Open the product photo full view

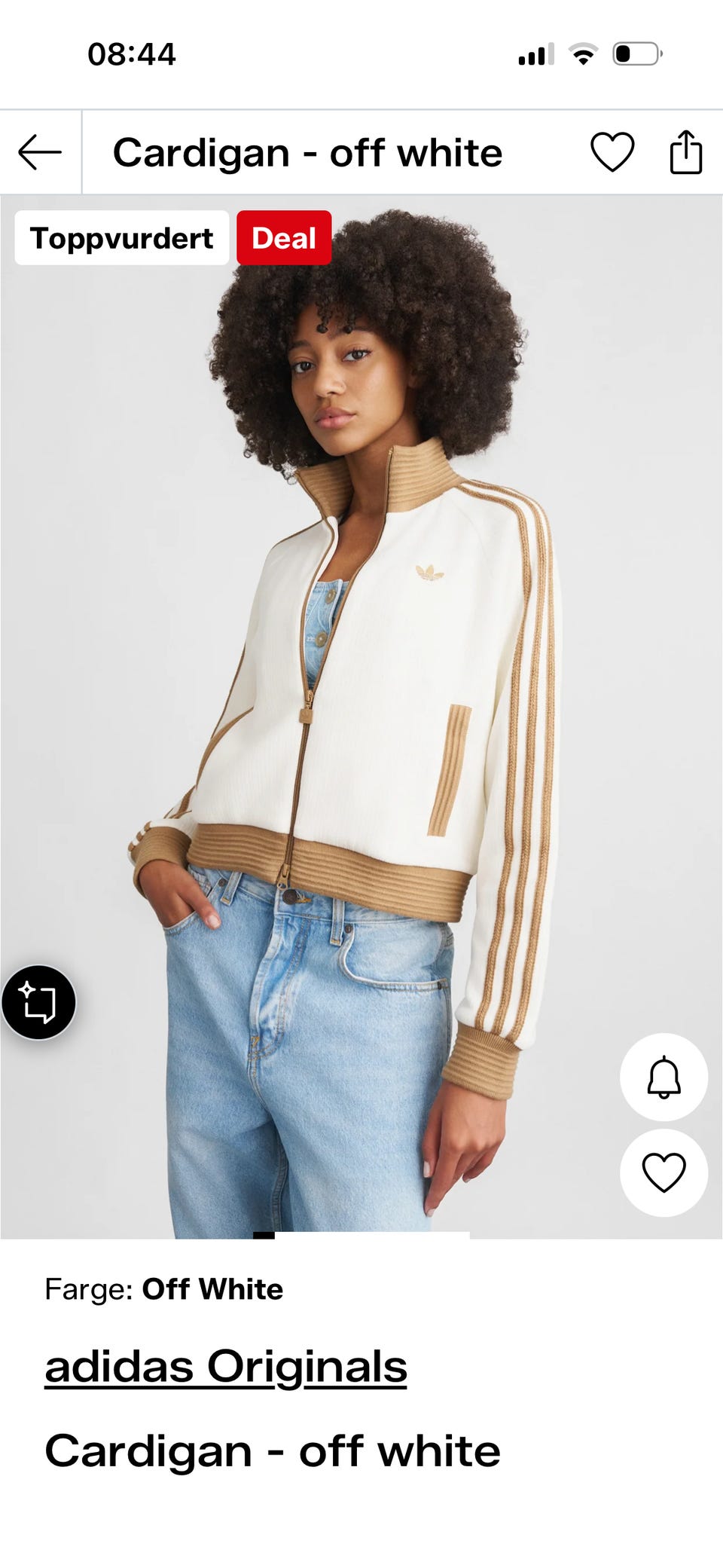point(361,717)
